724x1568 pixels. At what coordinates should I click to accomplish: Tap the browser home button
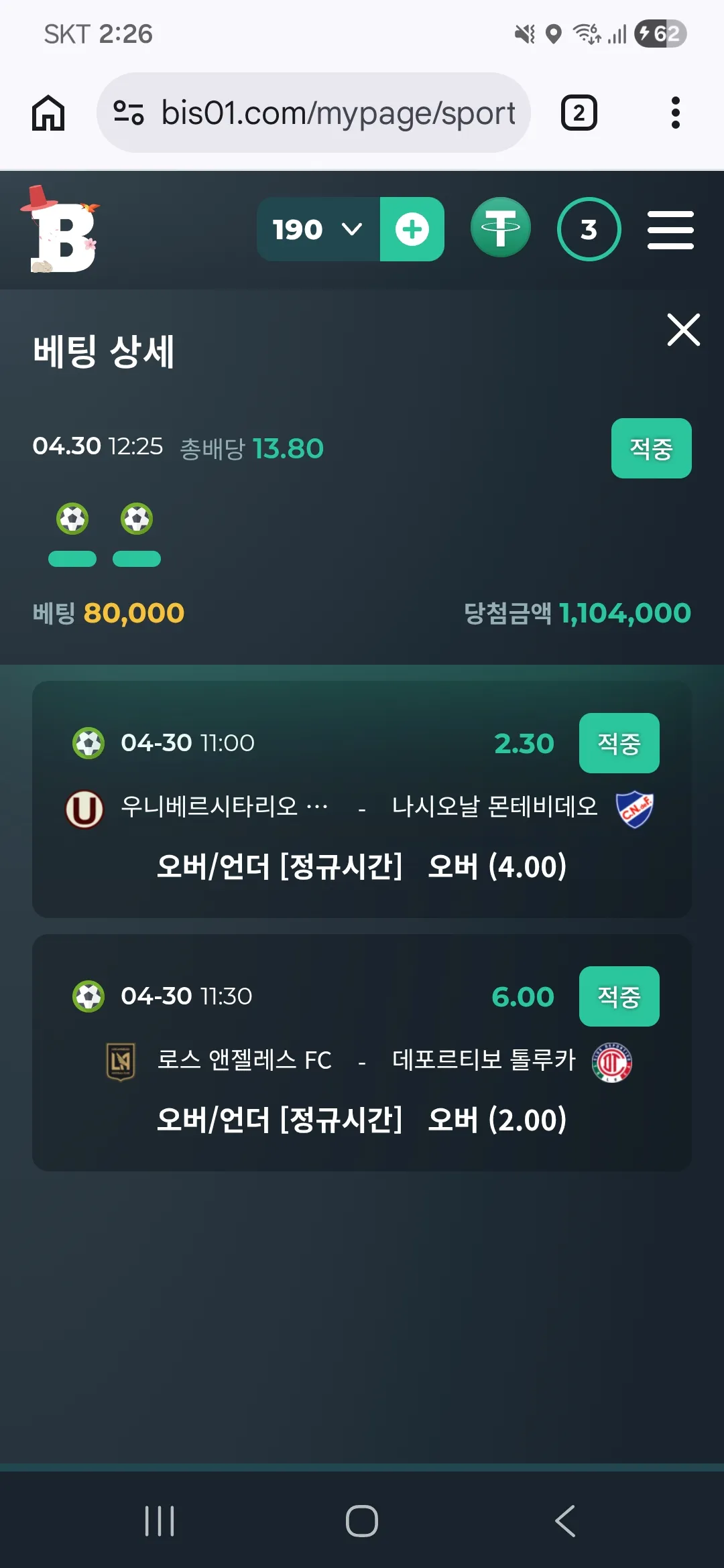coord(48,113)
